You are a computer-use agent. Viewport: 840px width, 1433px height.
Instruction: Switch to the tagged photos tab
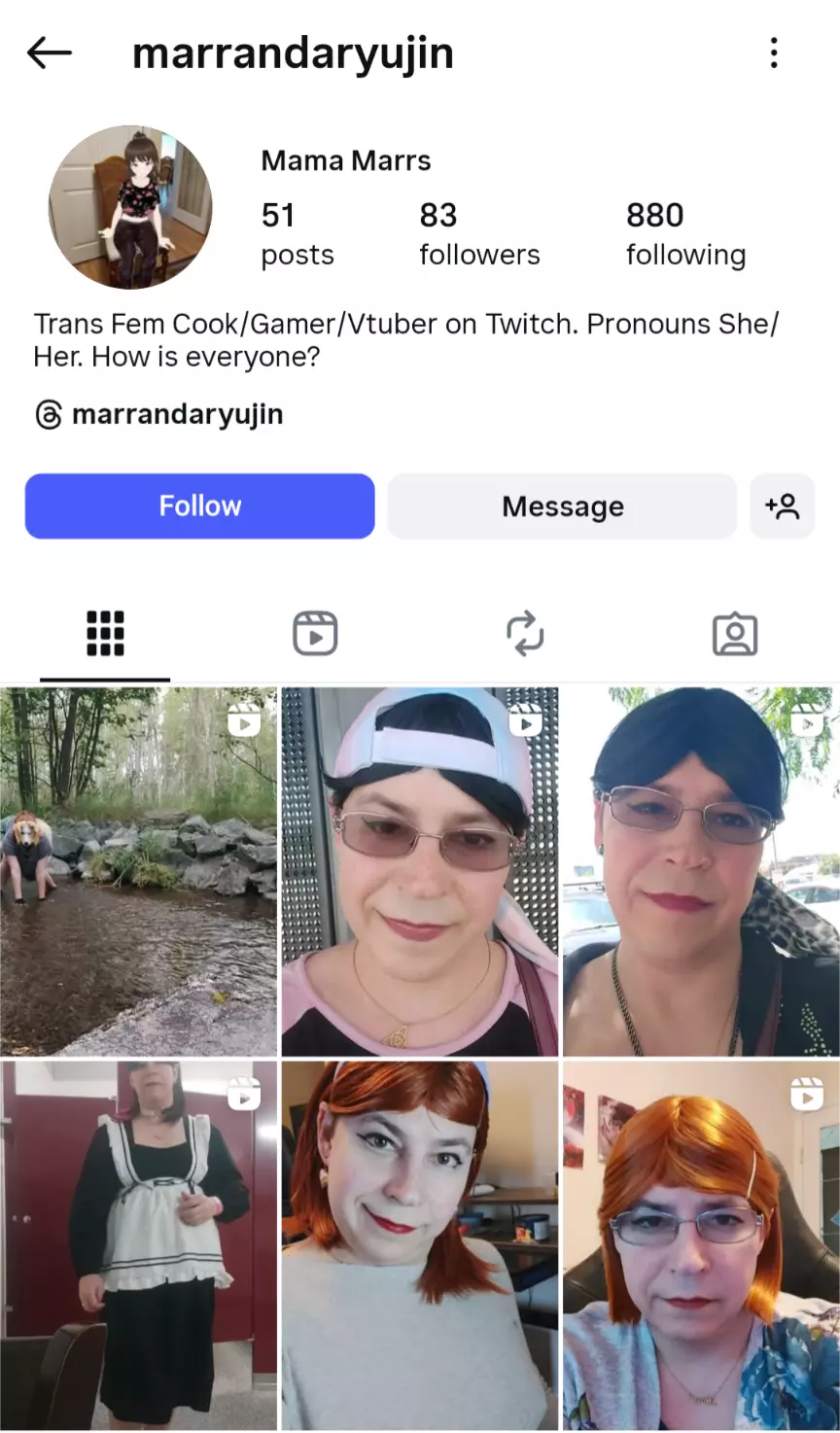[x=735, y=634]
